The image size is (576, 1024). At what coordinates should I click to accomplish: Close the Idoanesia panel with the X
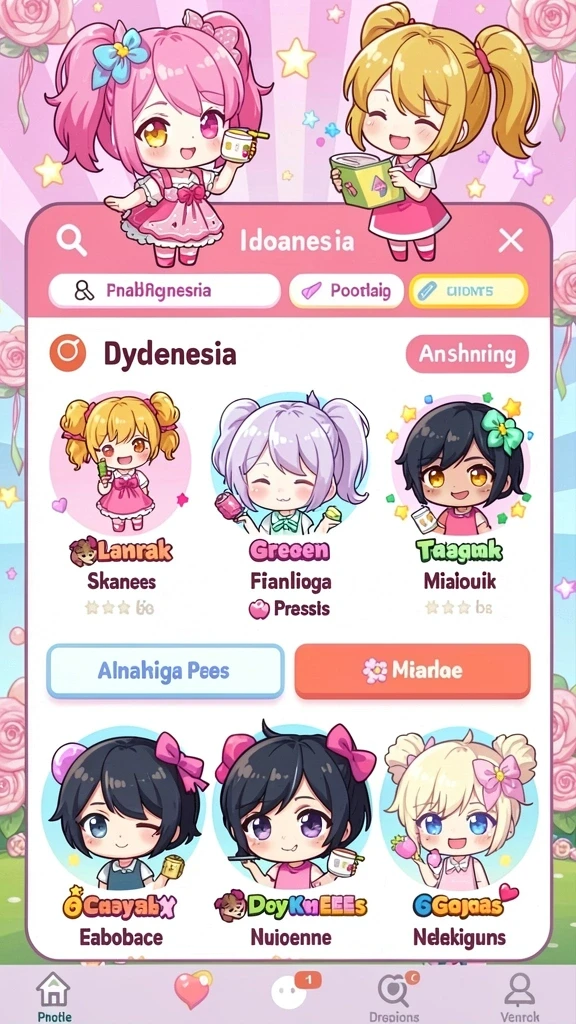point(511,241)
